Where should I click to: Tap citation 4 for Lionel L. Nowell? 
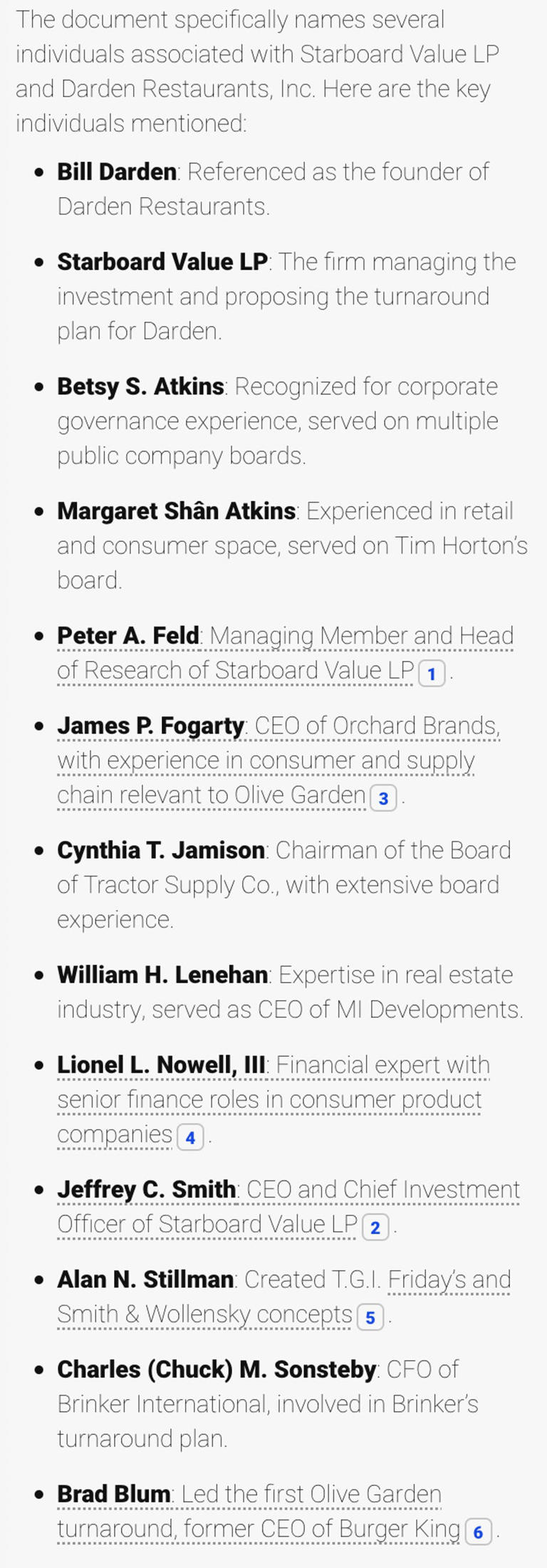click(x=190, y=1137)
